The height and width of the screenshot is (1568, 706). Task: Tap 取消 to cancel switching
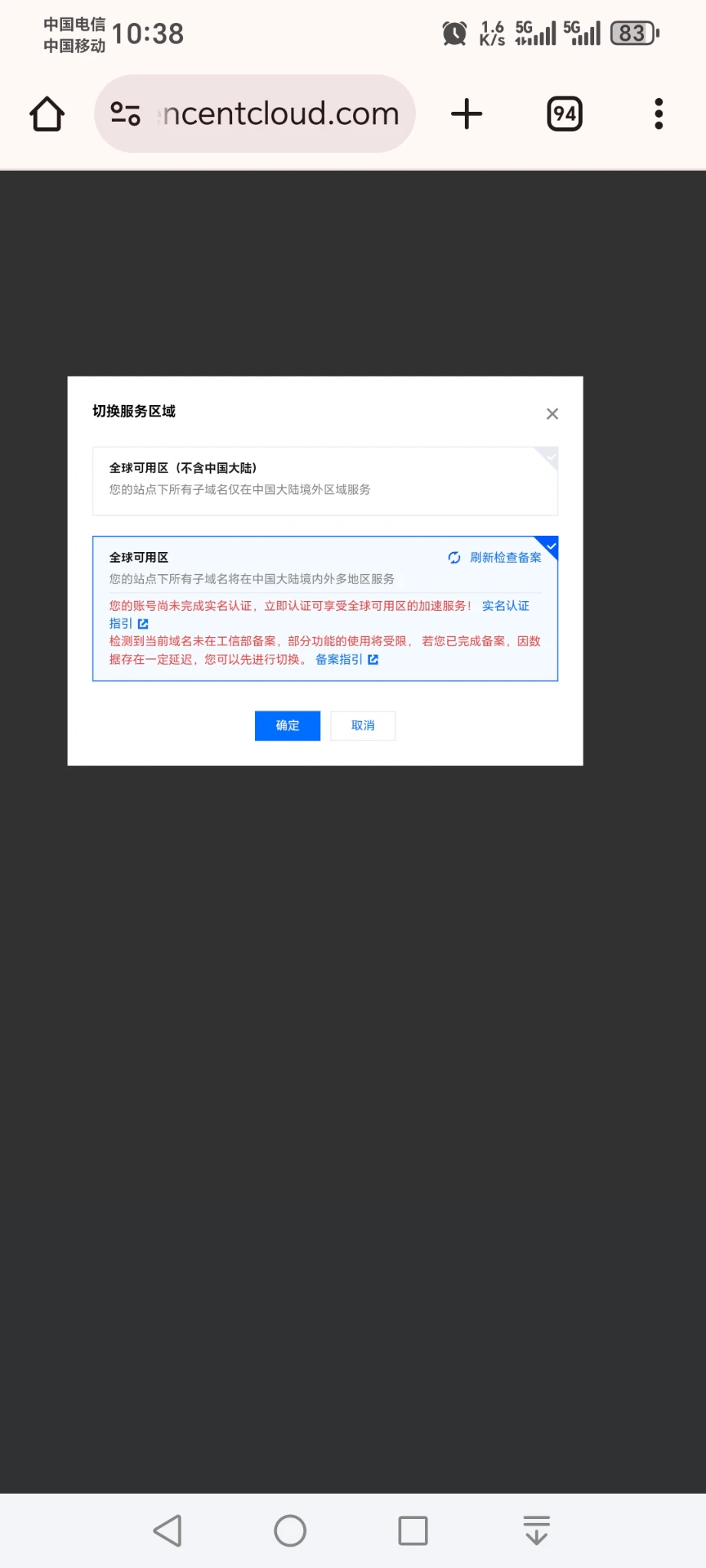pyautogui.click(x=363, y=726)
